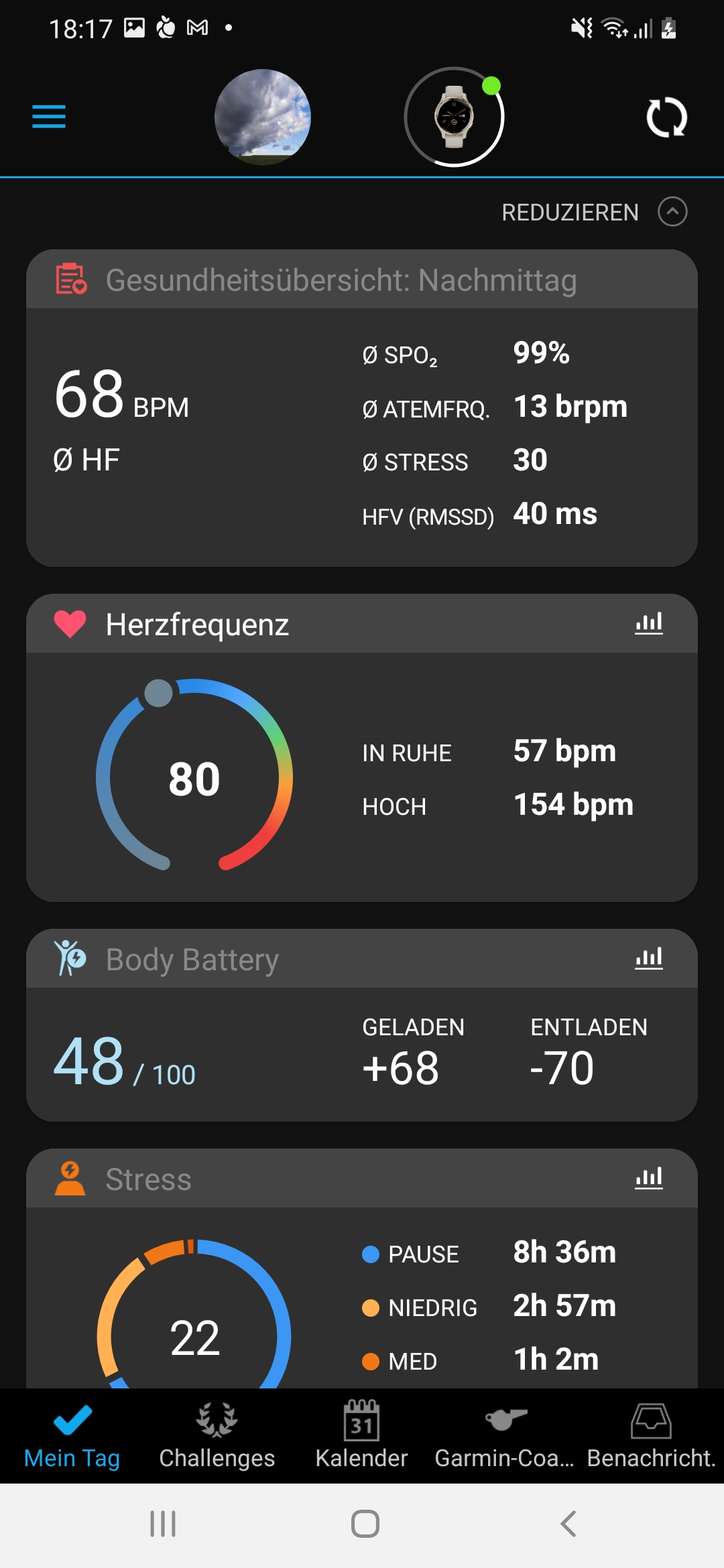Viewport: 724px width, 1568px height.
Task: Open the Stress chart icon
Action: [648, 1178]
